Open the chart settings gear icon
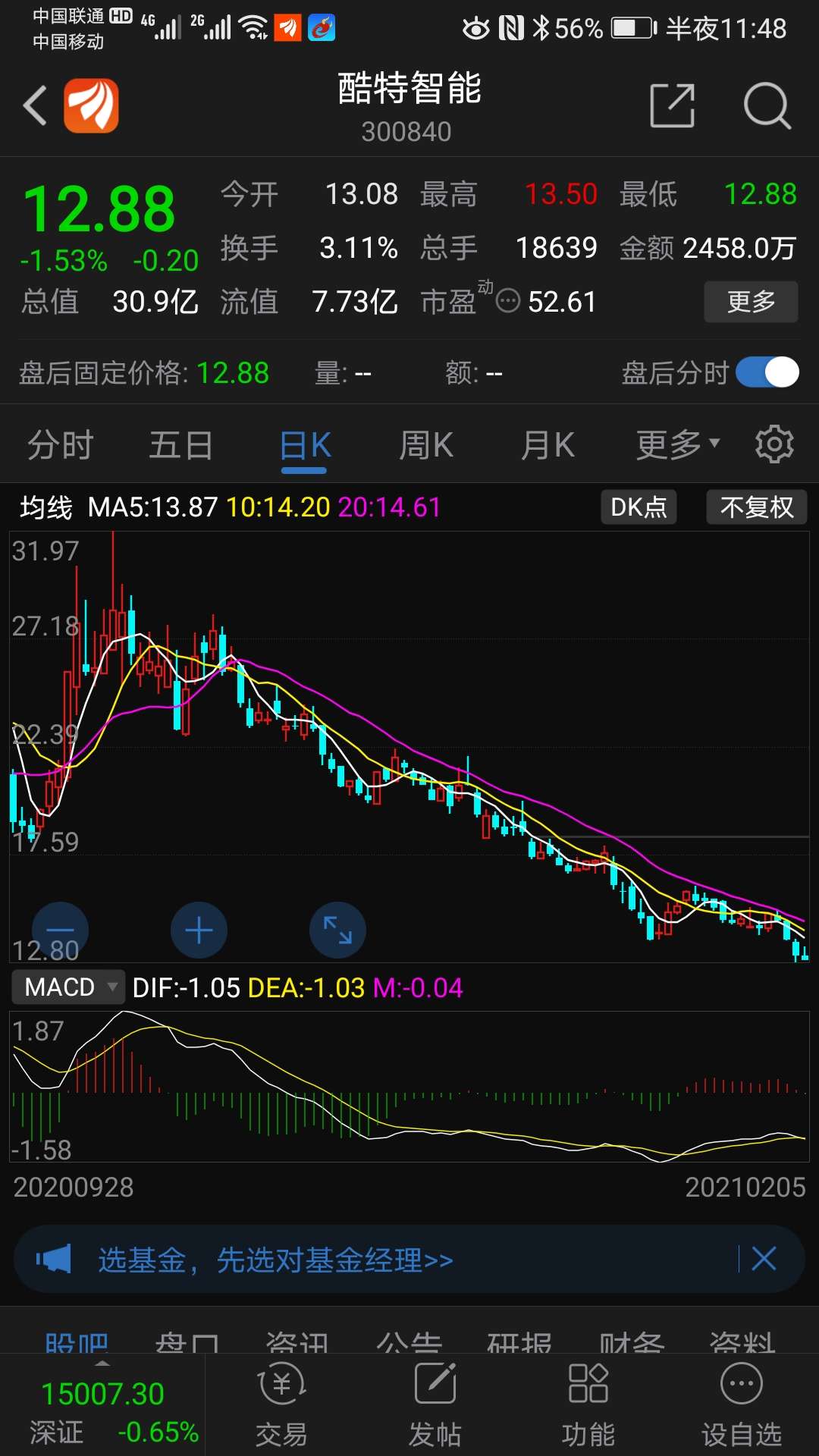Screen dimensions: 819x1456 click(x=775, y=444)
